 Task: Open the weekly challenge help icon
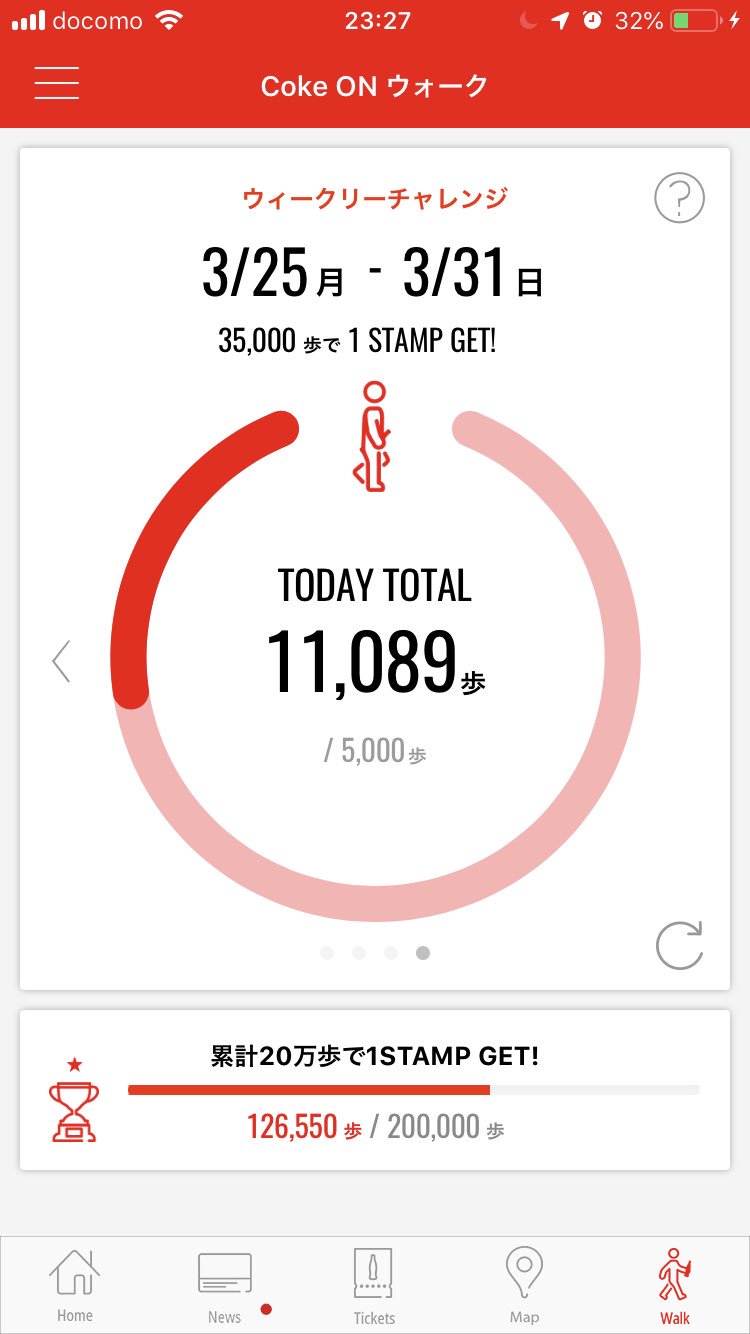679,198
